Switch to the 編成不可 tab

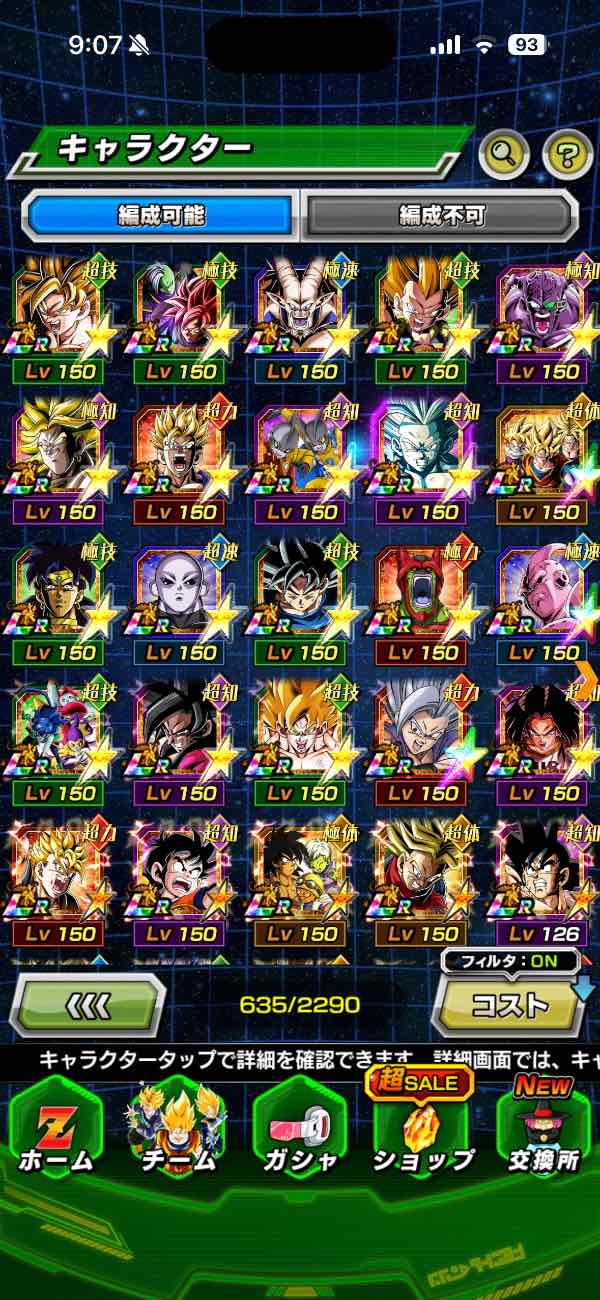[x=440, y=214]
